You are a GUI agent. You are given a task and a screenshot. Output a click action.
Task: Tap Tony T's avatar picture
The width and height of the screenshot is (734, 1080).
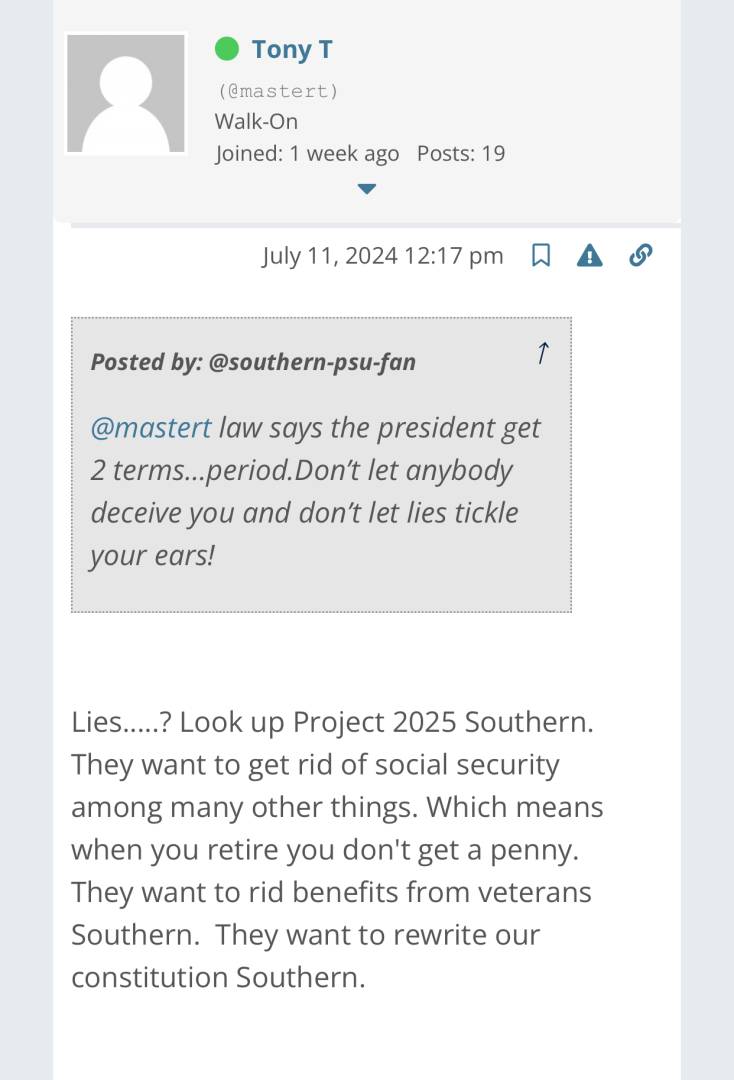126,94
